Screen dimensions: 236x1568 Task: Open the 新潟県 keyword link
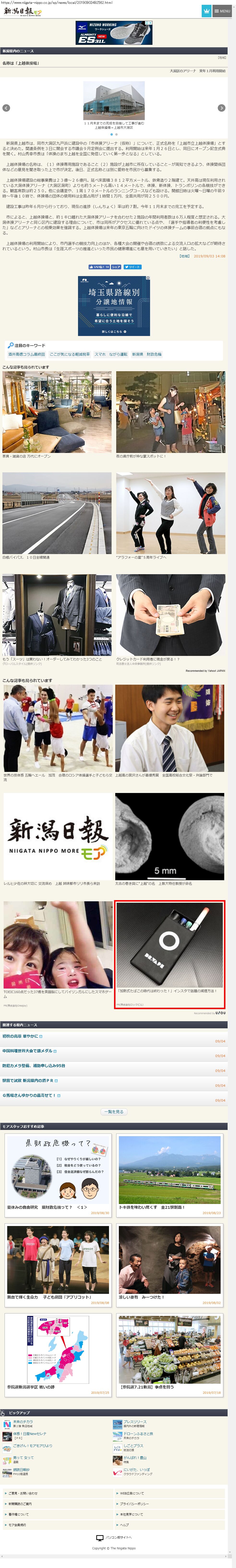pyautogui.click(x=137, y=354)
